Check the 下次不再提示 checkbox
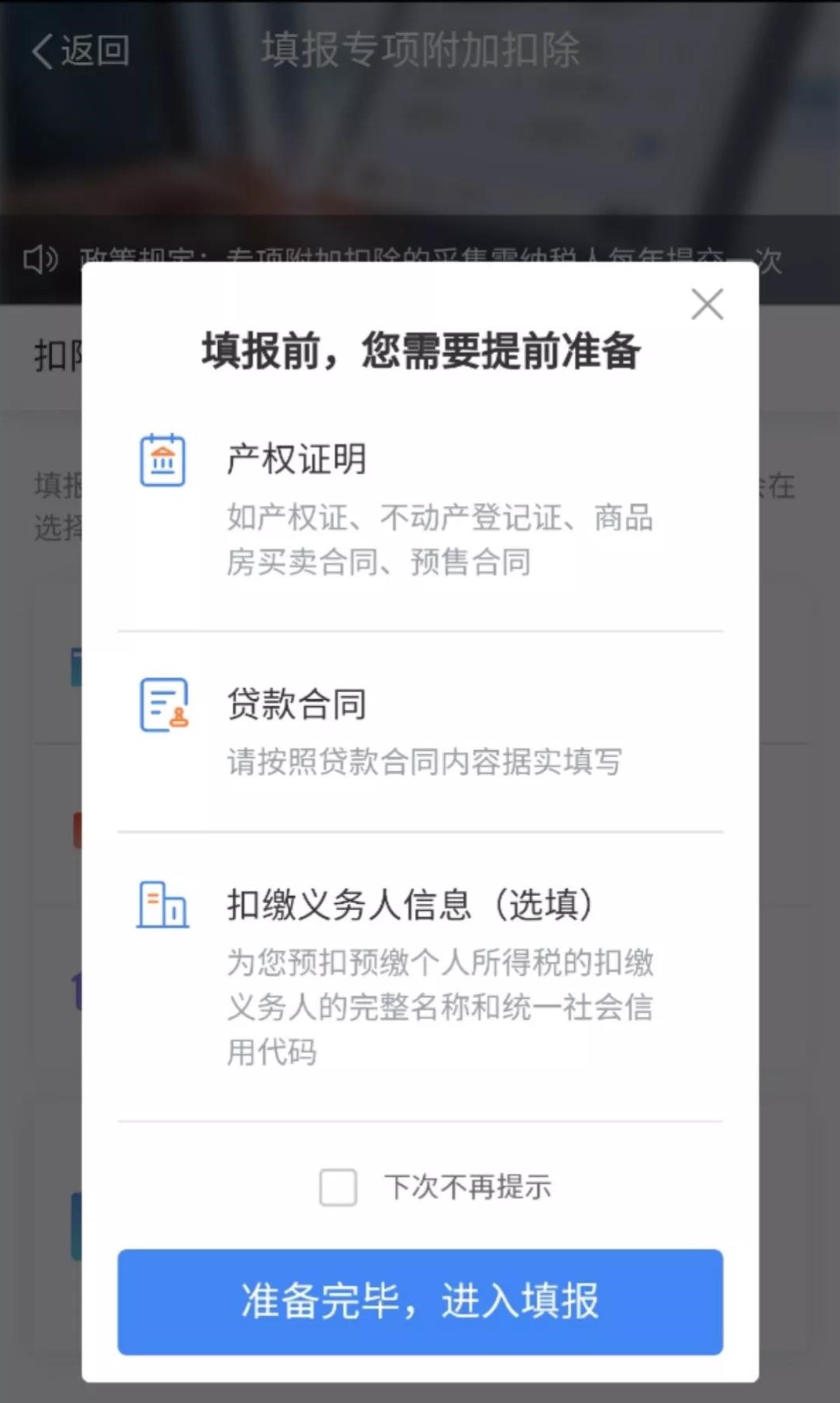Screen dimensions: 840x1403 338,1186
